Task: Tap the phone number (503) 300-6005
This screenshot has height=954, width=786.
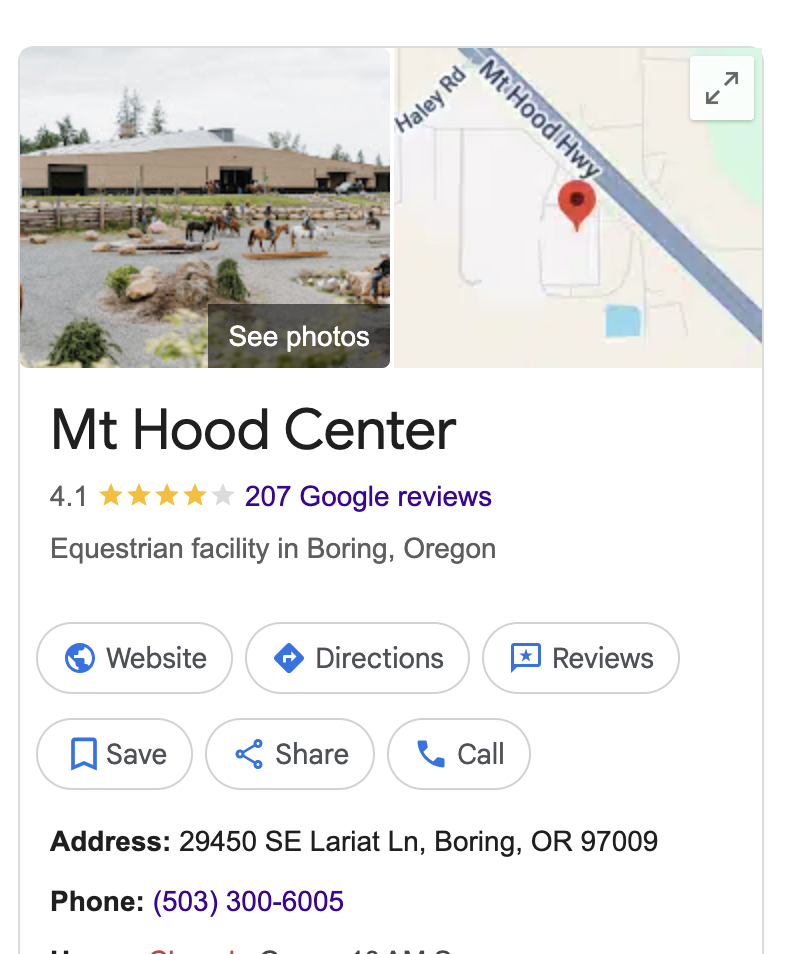Action: (x=248, y=901)
